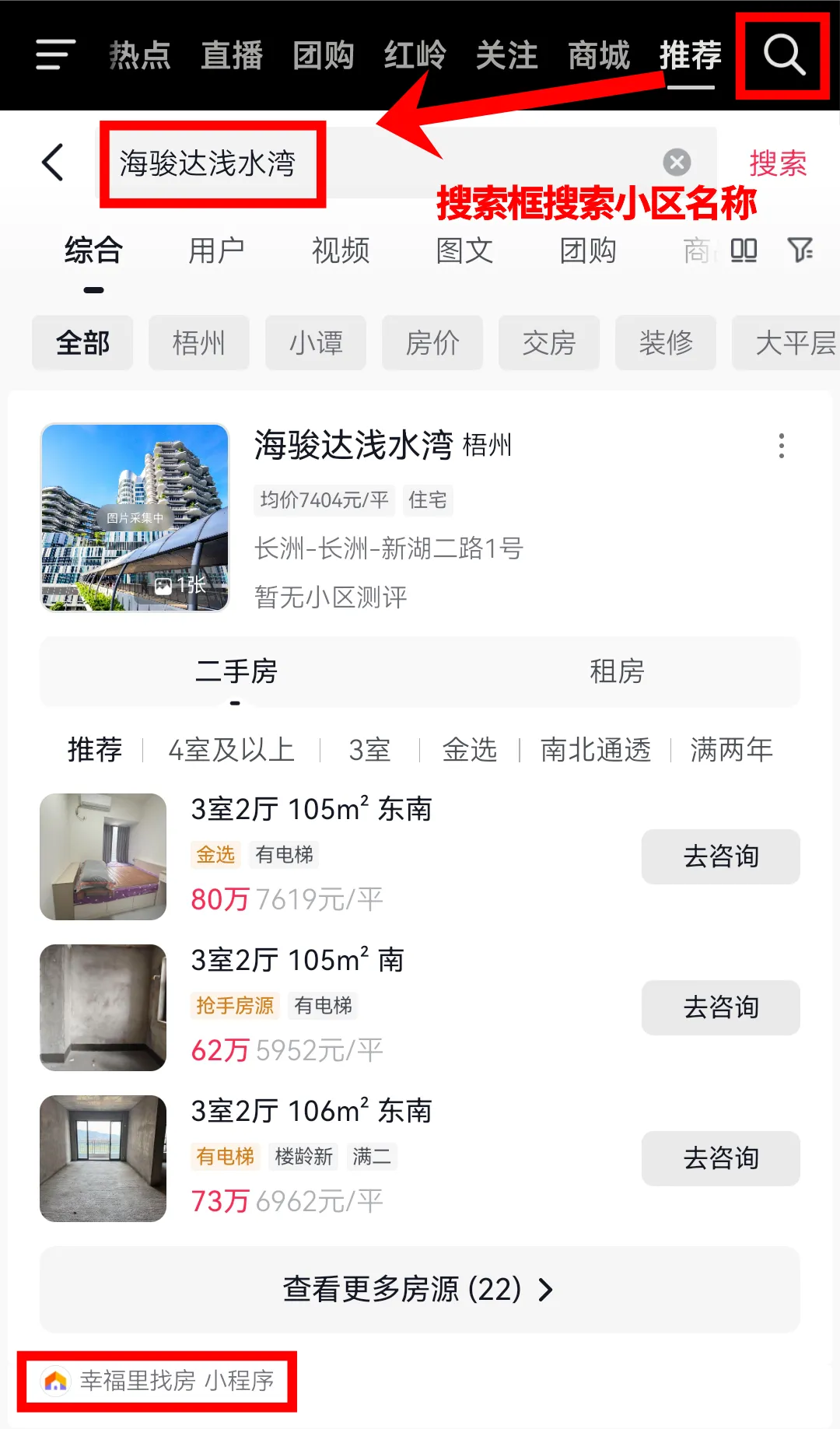Switch to the 用户 results tab
840x1429 pixels.
(216, 251)
